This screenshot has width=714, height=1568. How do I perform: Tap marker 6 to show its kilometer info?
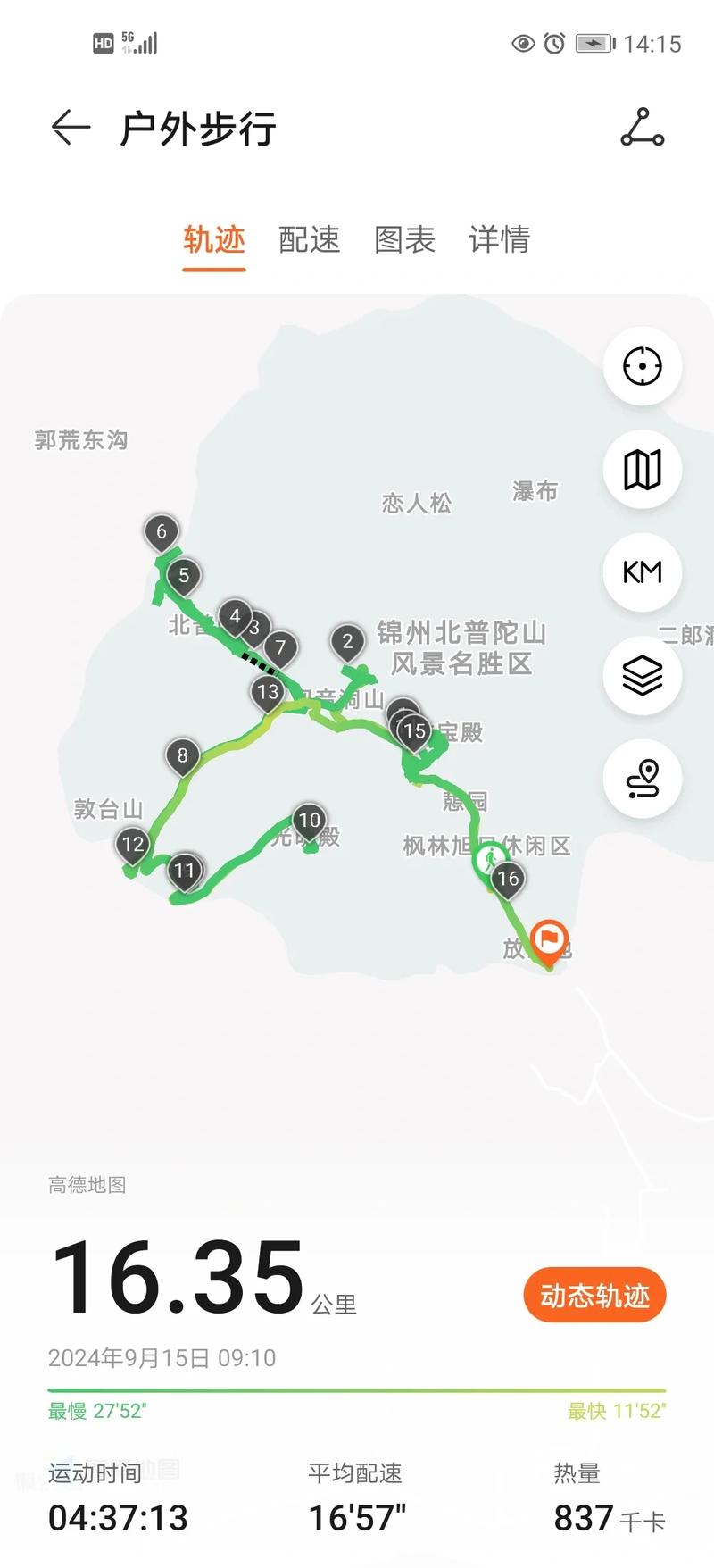[161, 532]
